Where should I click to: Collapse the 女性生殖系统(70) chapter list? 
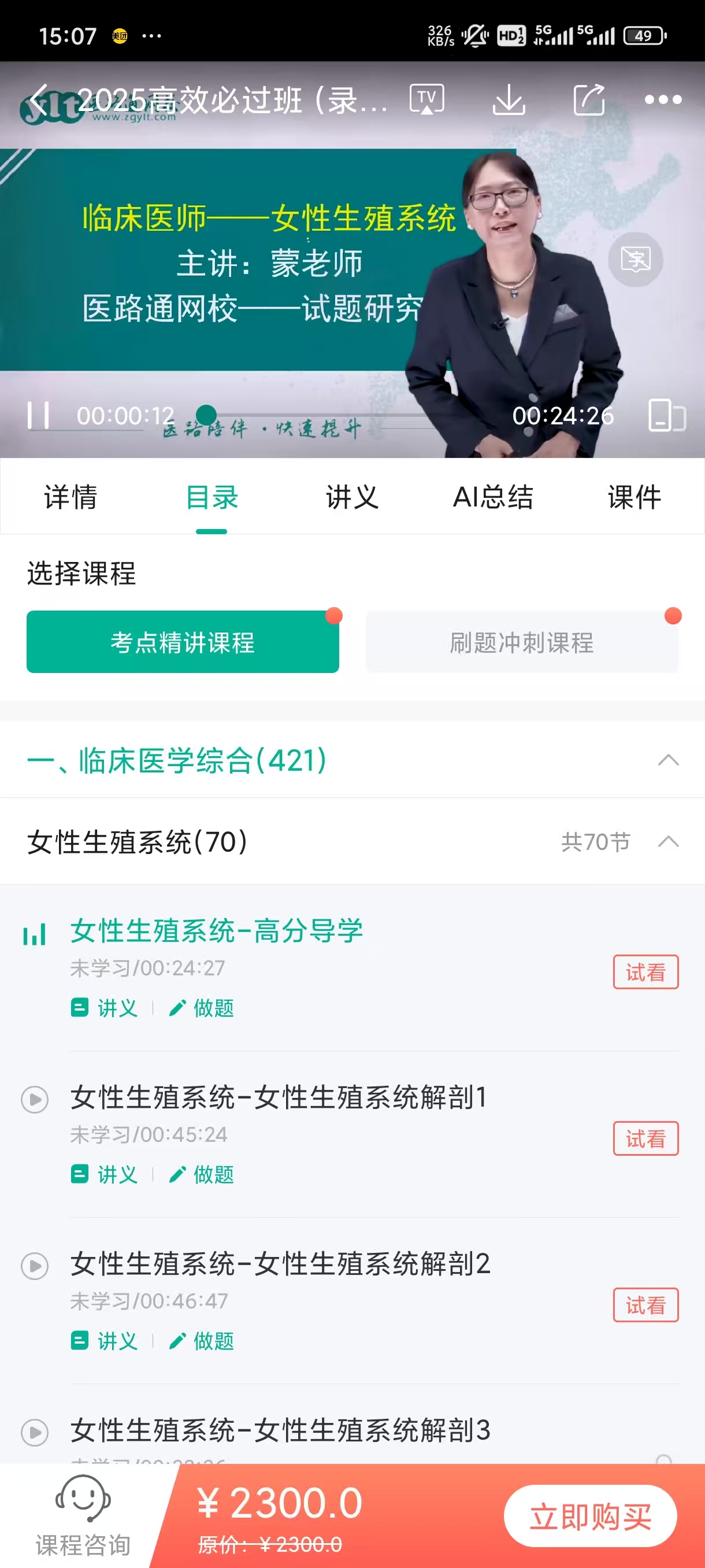668,842
